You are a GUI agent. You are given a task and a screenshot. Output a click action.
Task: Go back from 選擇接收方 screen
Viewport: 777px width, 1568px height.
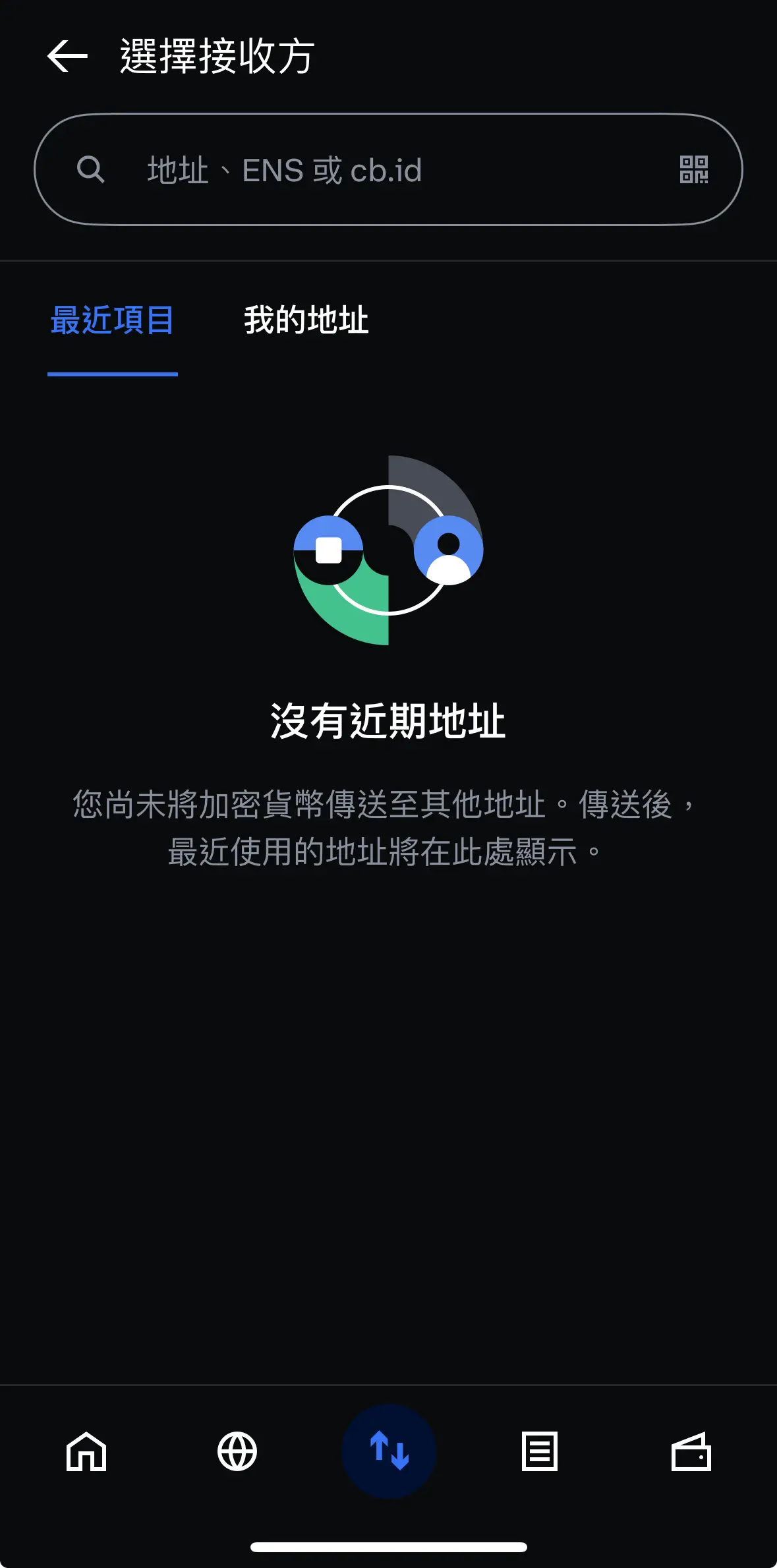pyautogui.click(x=67, y=56)
